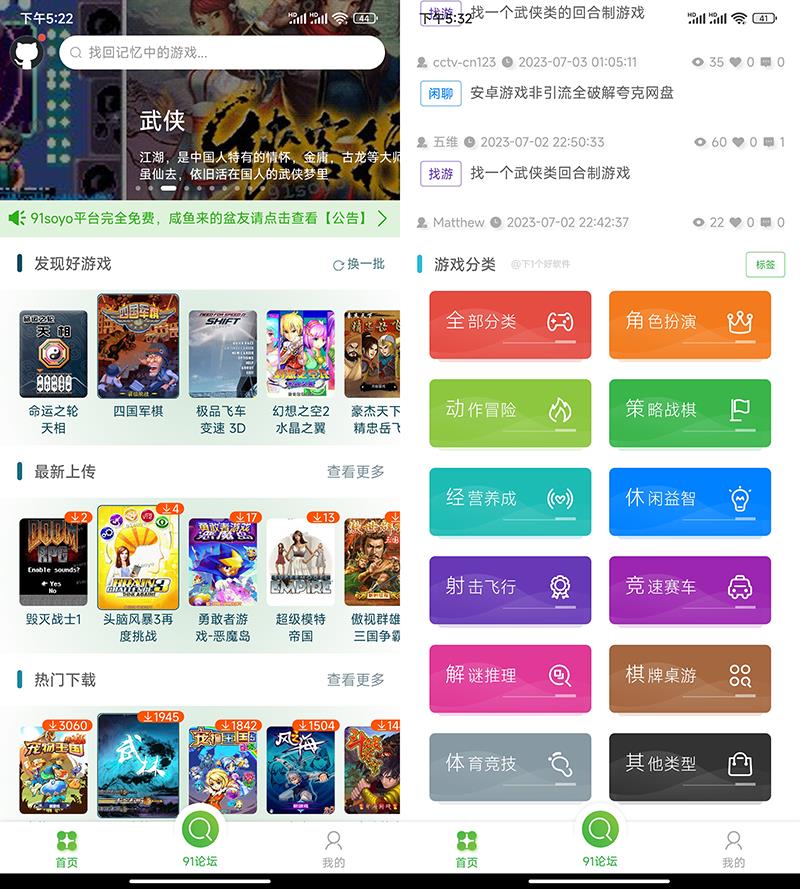Select the 角色扮演 category
Image resolution: width=800 pixels, height=889 pixels.
click(x=690, y=323)
